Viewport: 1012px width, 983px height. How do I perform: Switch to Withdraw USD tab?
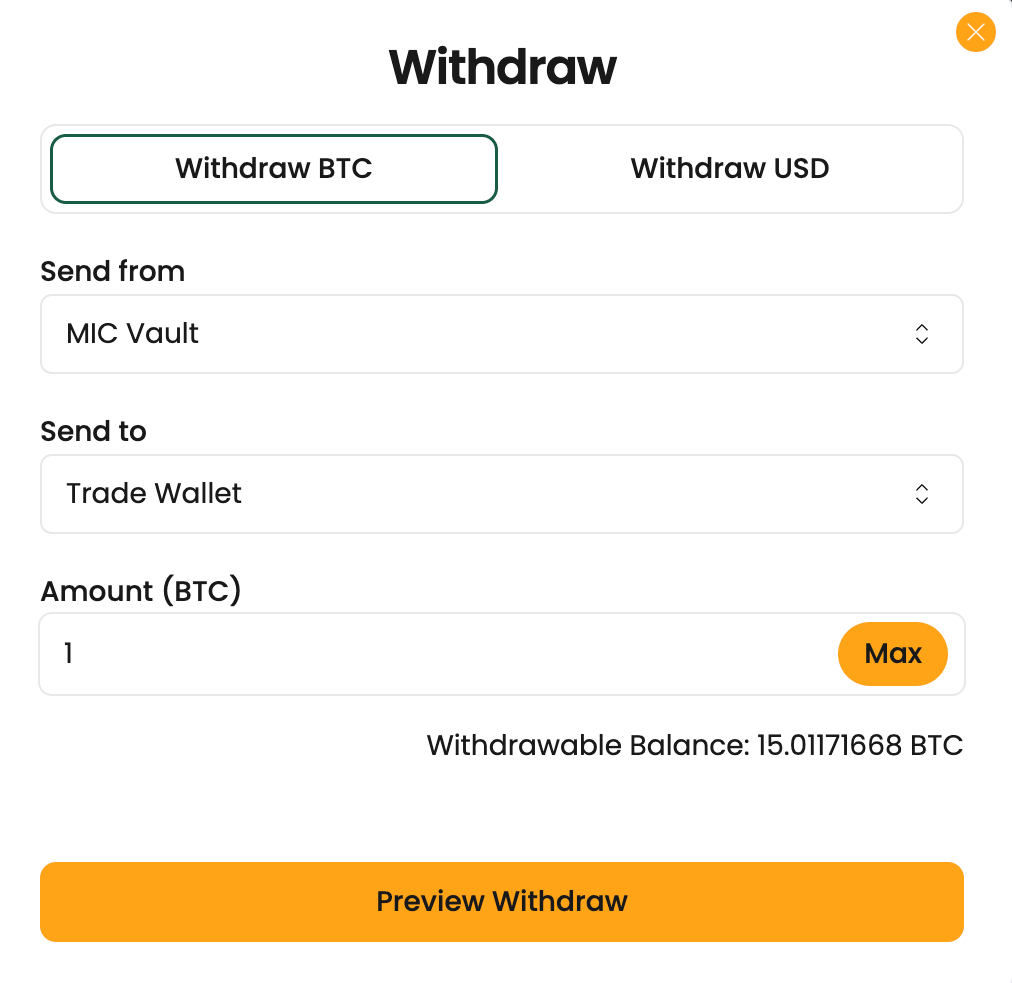[x=730, y=169]
